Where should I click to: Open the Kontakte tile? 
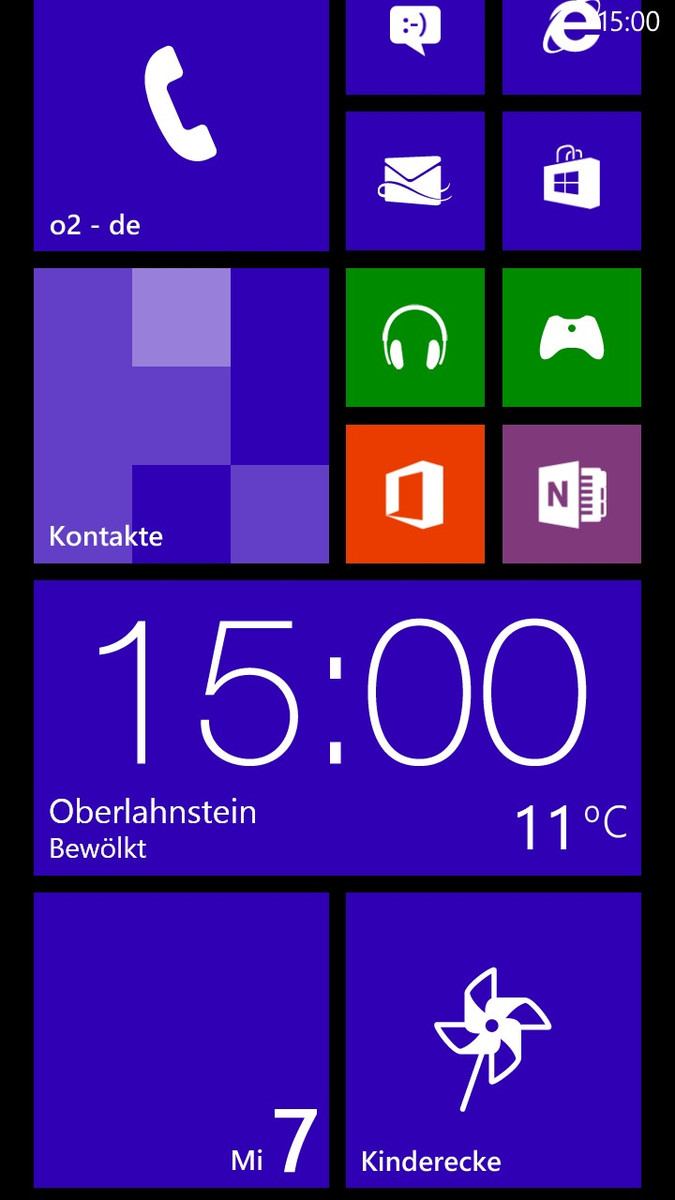click(181, 416)
